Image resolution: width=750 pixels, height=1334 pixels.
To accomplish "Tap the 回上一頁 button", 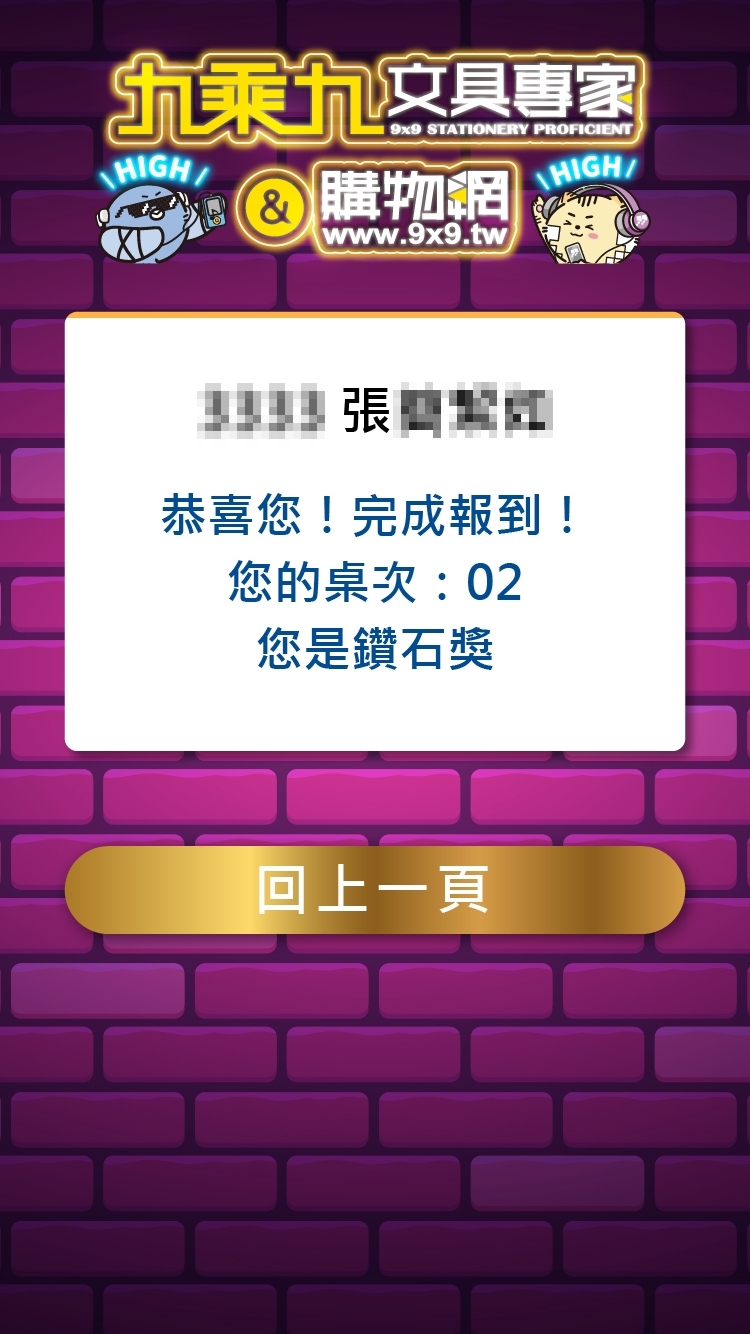I will pyautogui.click(x=374, y=889).
